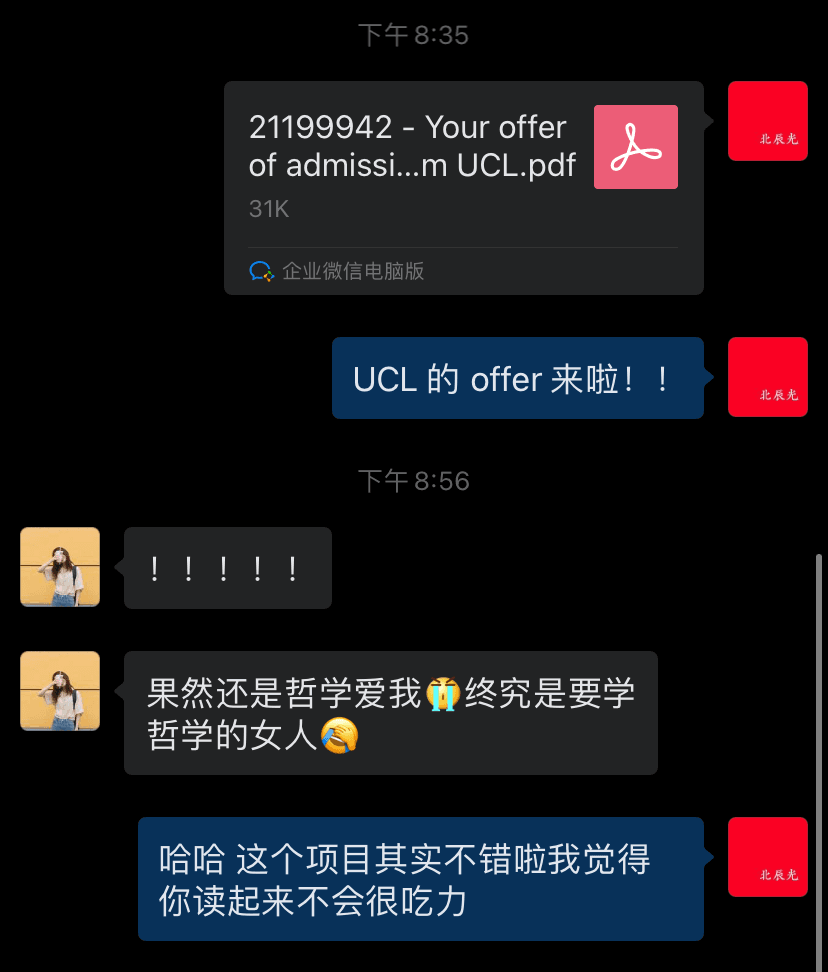Tap the red avatar beside "UCL 的 offer 来啦"

(x=767, y=377)
